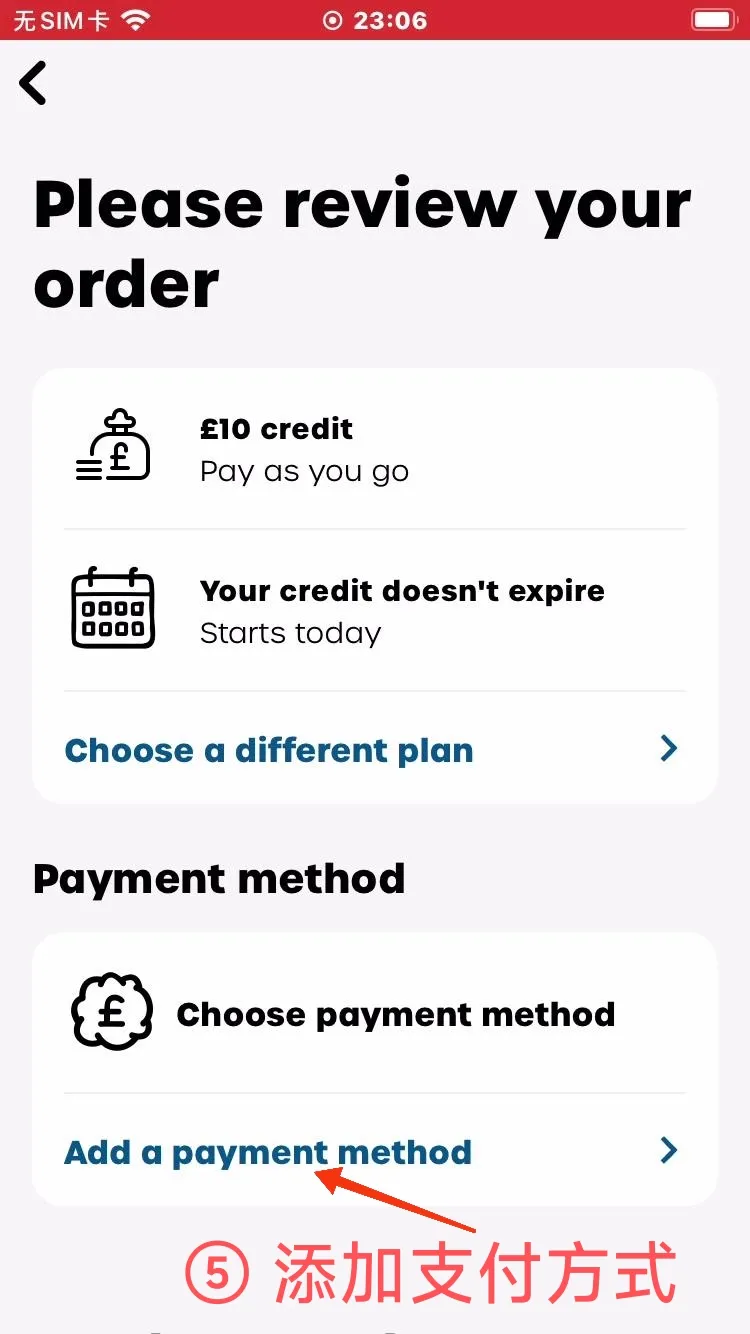This screenshot has height=1334, width=750.
Task: Tap the £ coin icon beside Choose payment method
Action: click(112, 1012)
